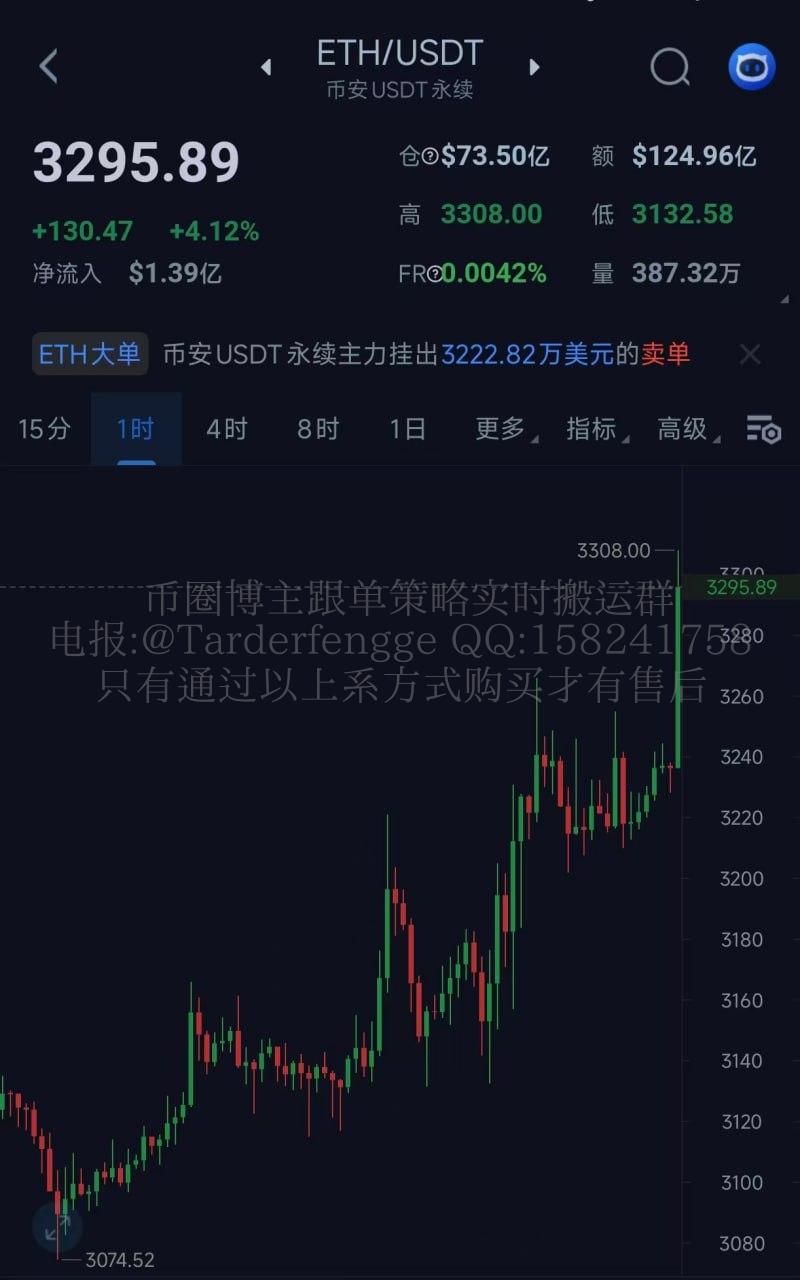Choose the 8时 chart interval
The image size is (800, 1280).
tap(318, 429)
